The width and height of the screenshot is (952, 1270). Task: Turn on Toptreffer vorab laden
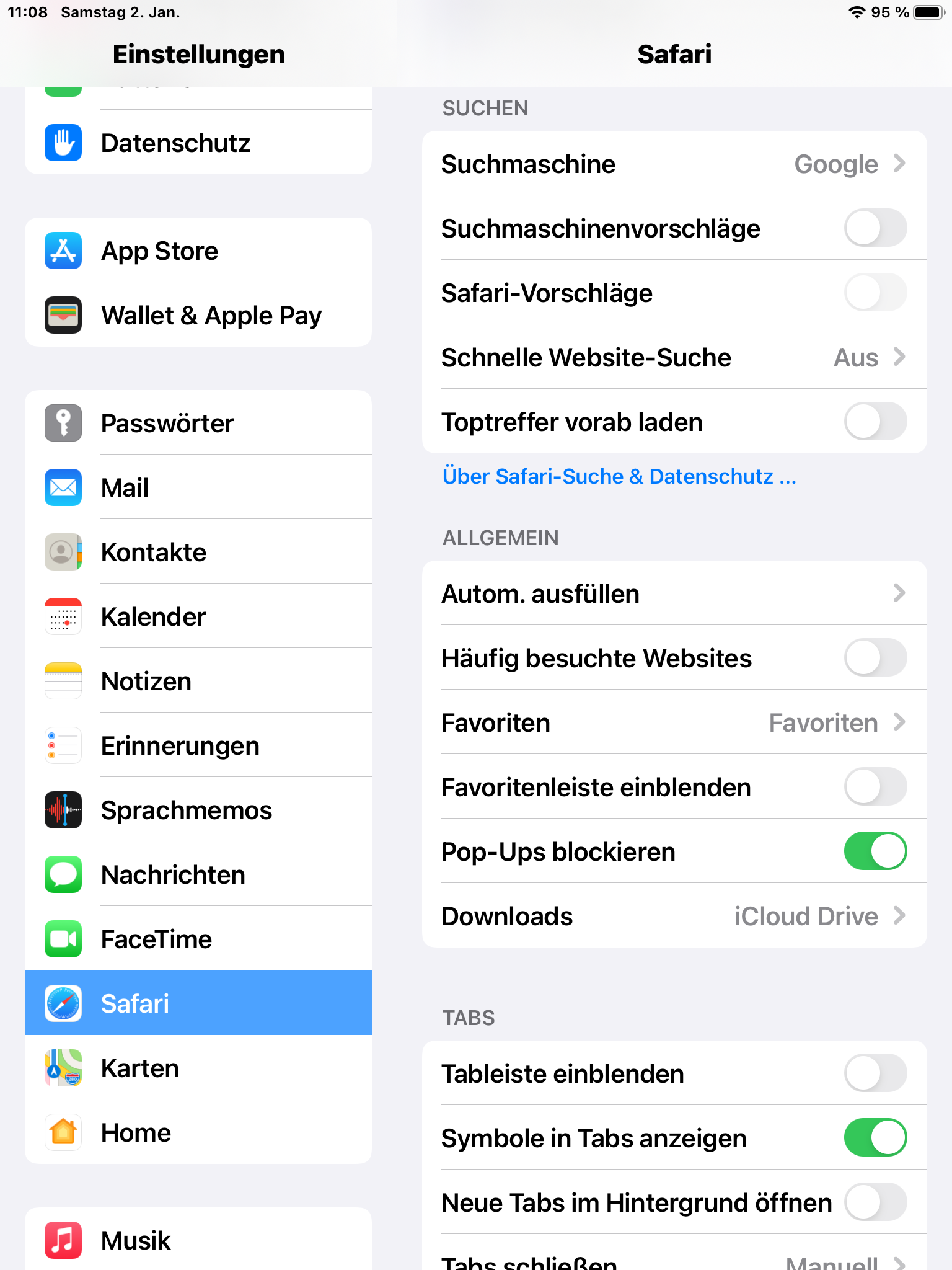(875, 422)
